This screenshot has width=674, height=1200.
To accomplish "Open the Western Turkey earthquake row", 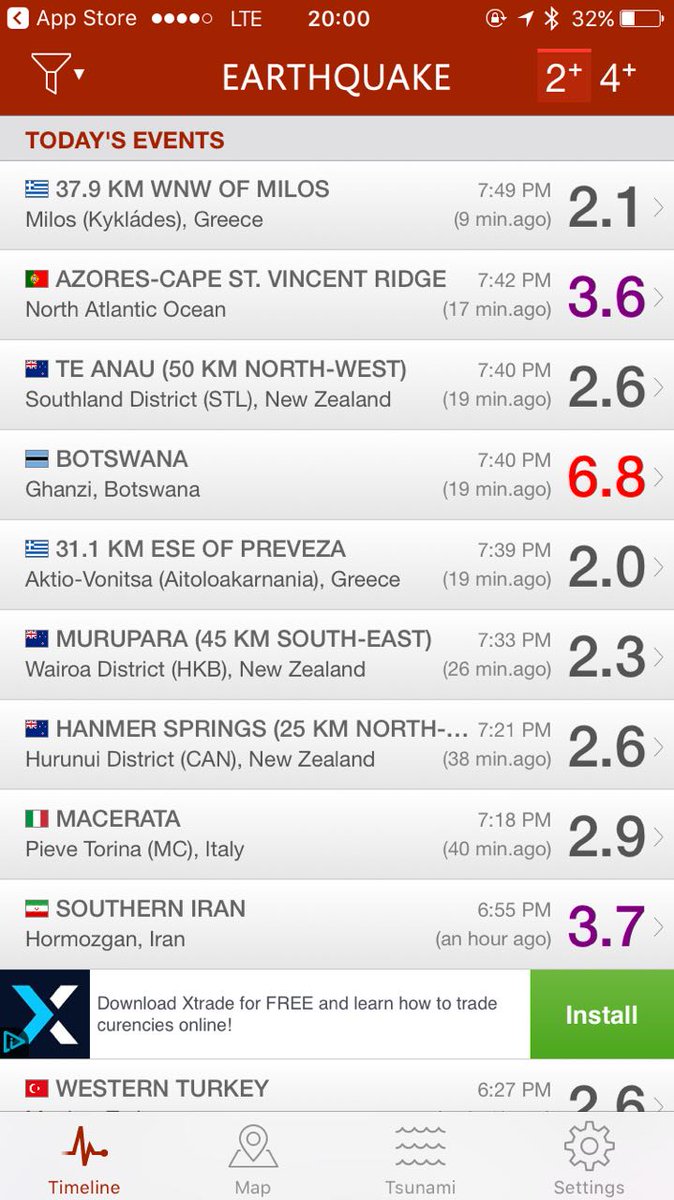I will [337, 1086].
